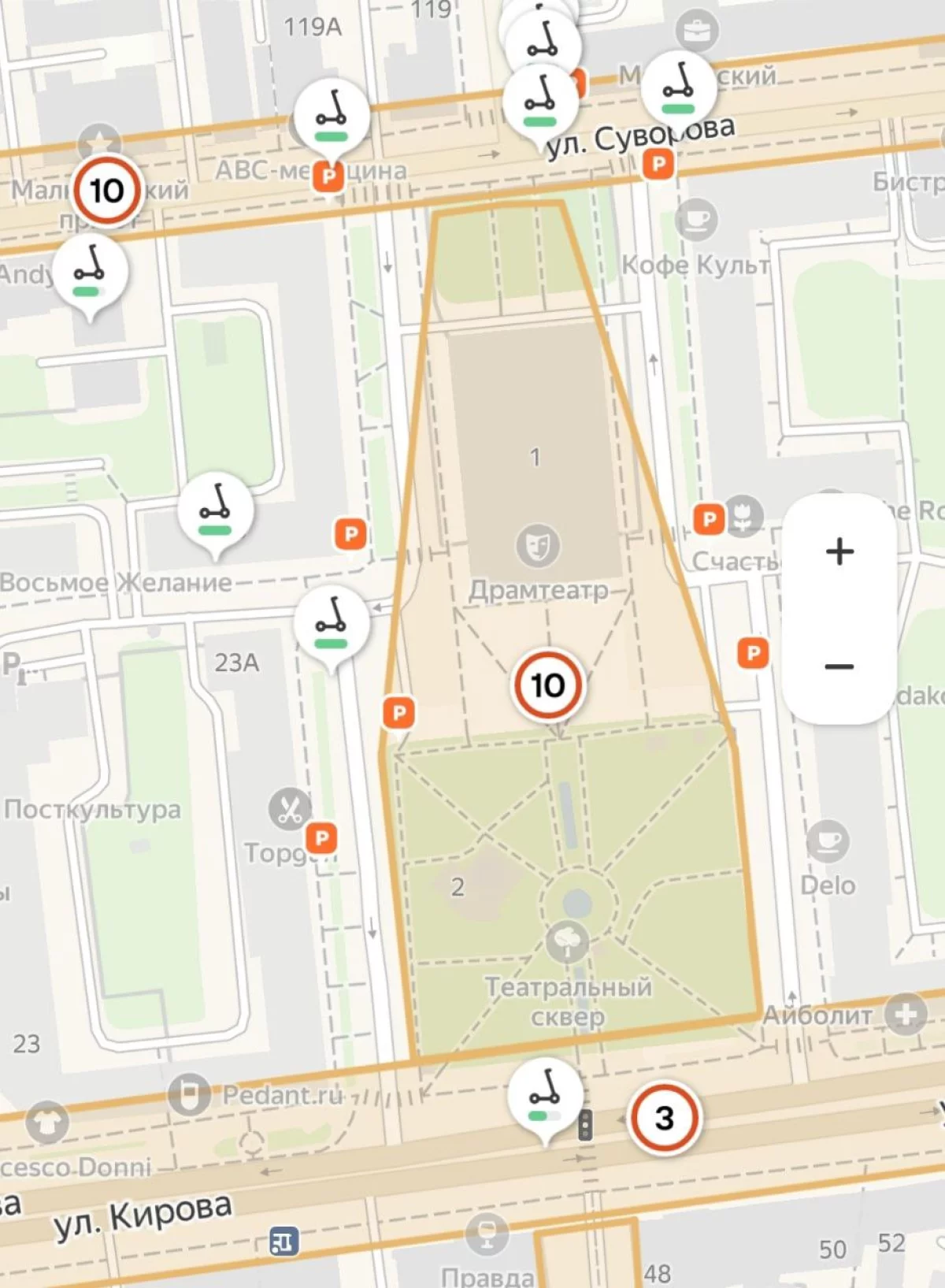Open the Кофе Культ cafe marker
945x1288 pixels.
point(696,220)
